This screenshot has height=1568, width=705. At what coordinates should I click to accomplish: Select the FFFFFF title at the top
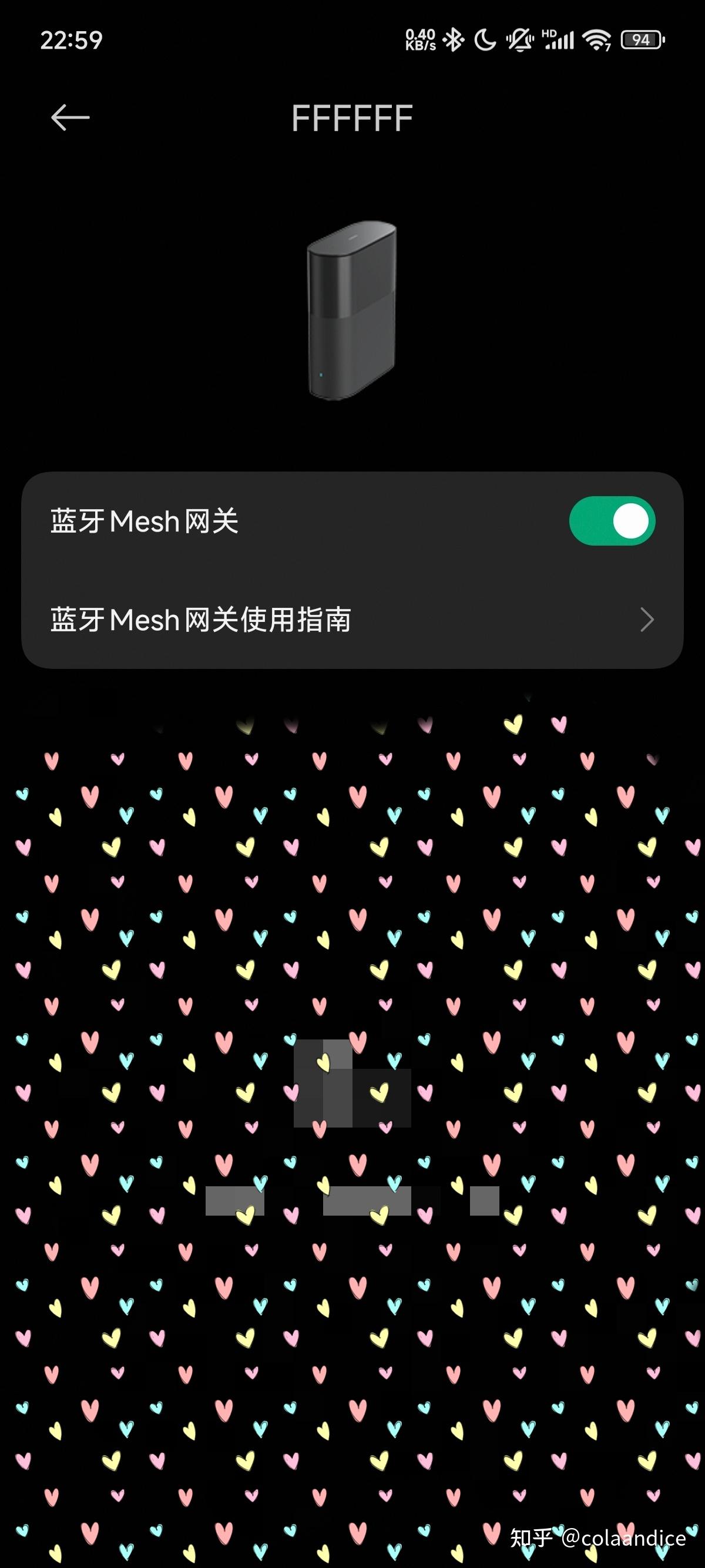click(x=352, y=117)
